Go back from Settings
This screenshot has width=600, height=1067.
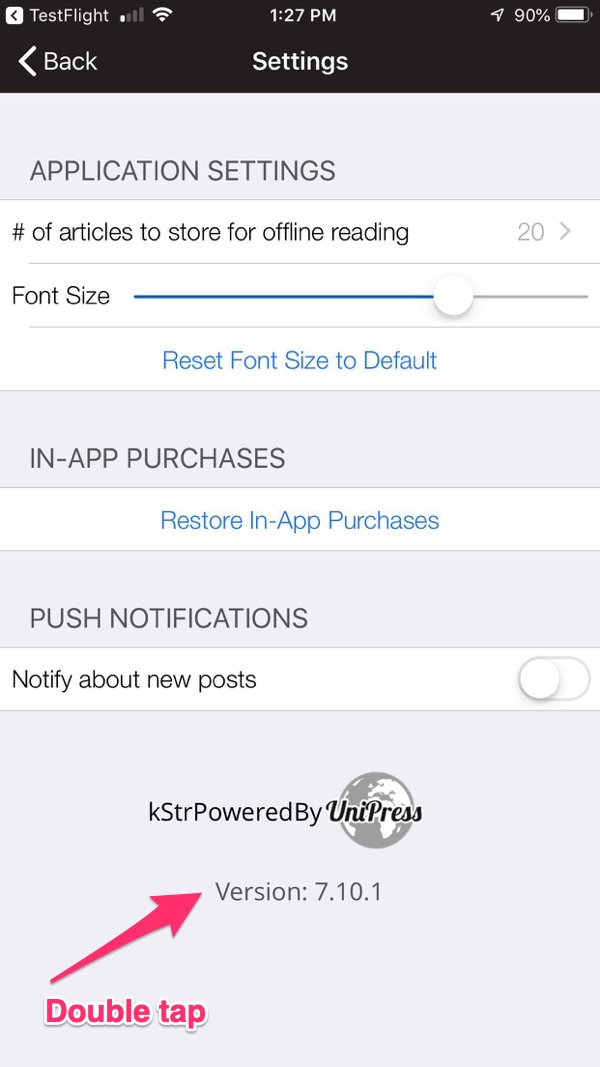pyautogui.click(x=58, y=61)
